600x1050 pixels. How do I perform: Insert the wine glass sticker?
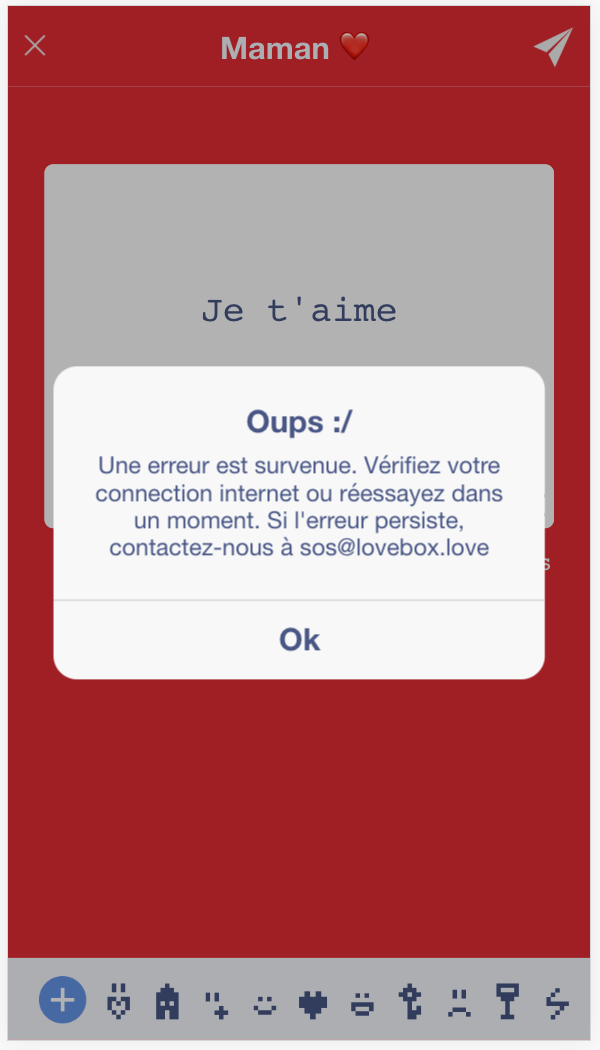tap(508, 1001)
